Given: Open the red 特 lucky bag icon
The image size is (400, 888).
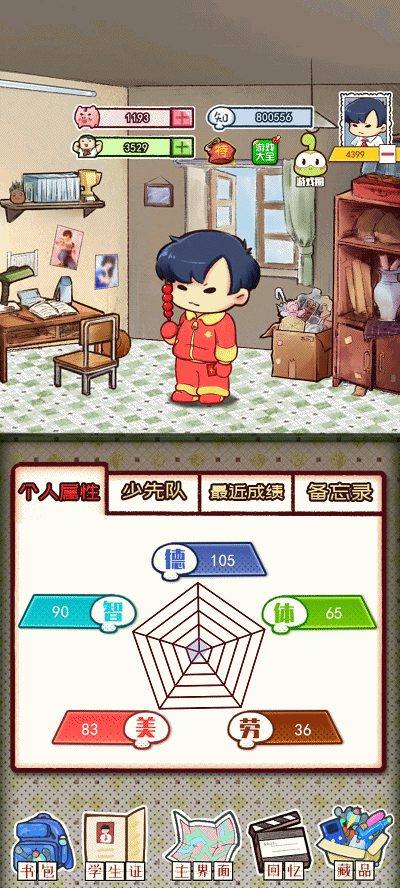Looking at the screenshot, I should 221,151.
